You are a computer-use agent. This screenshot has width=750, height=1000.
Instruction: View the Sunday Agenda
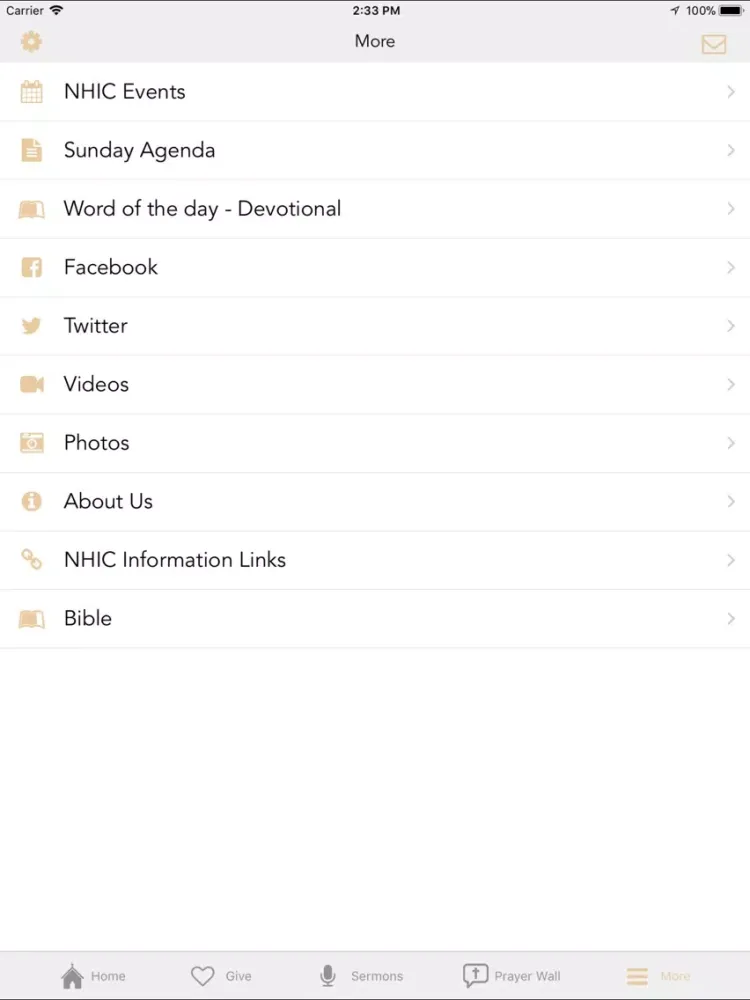click(375, 151)
